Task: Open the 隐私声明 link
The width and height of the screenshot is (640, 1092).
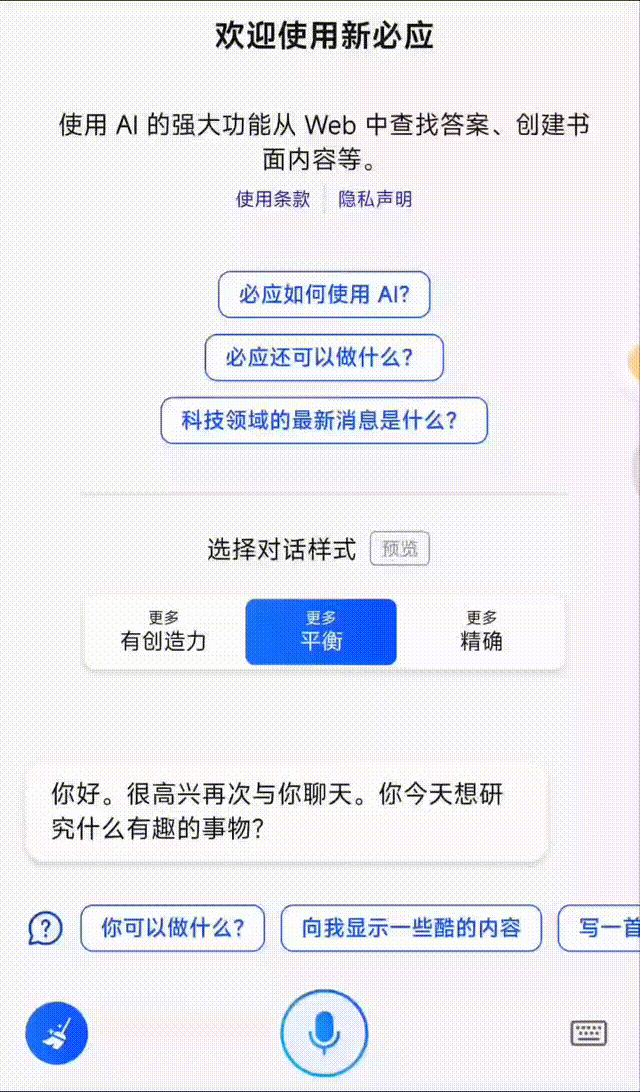Action: click(375, 199)
